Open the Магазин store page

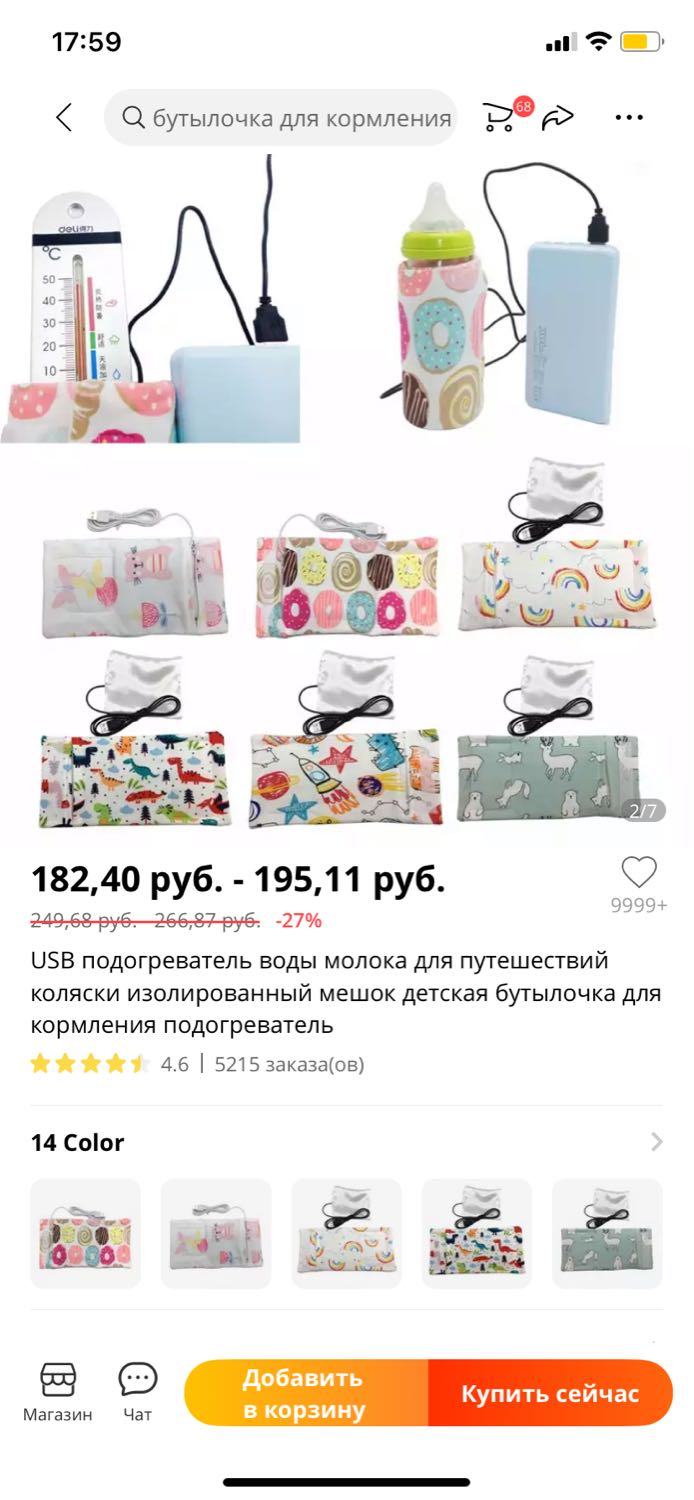58,1392
